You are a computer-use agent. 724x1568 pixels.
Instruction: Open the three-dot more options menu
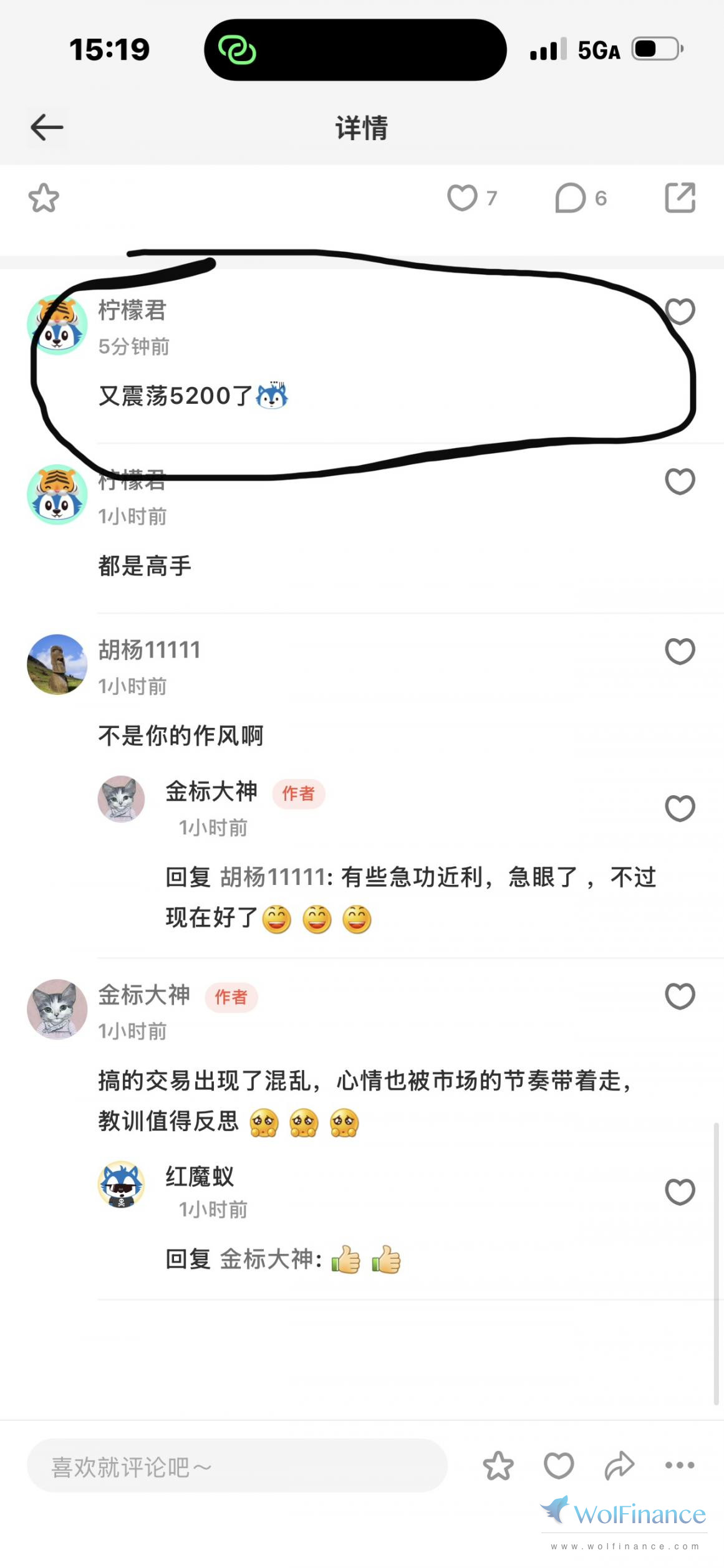(679, 1466)
